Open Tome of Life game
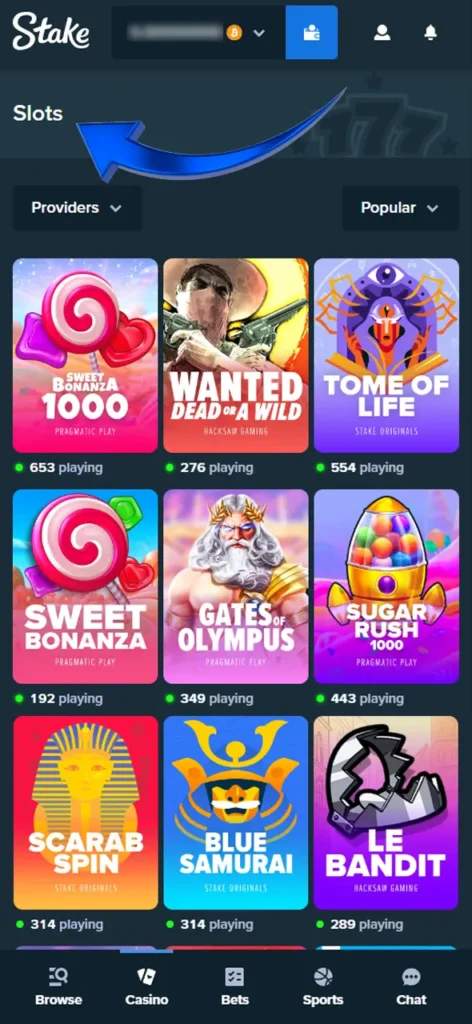Image resolution: width=472 pixels, height=1024 pixels. [x=386, y=355]
